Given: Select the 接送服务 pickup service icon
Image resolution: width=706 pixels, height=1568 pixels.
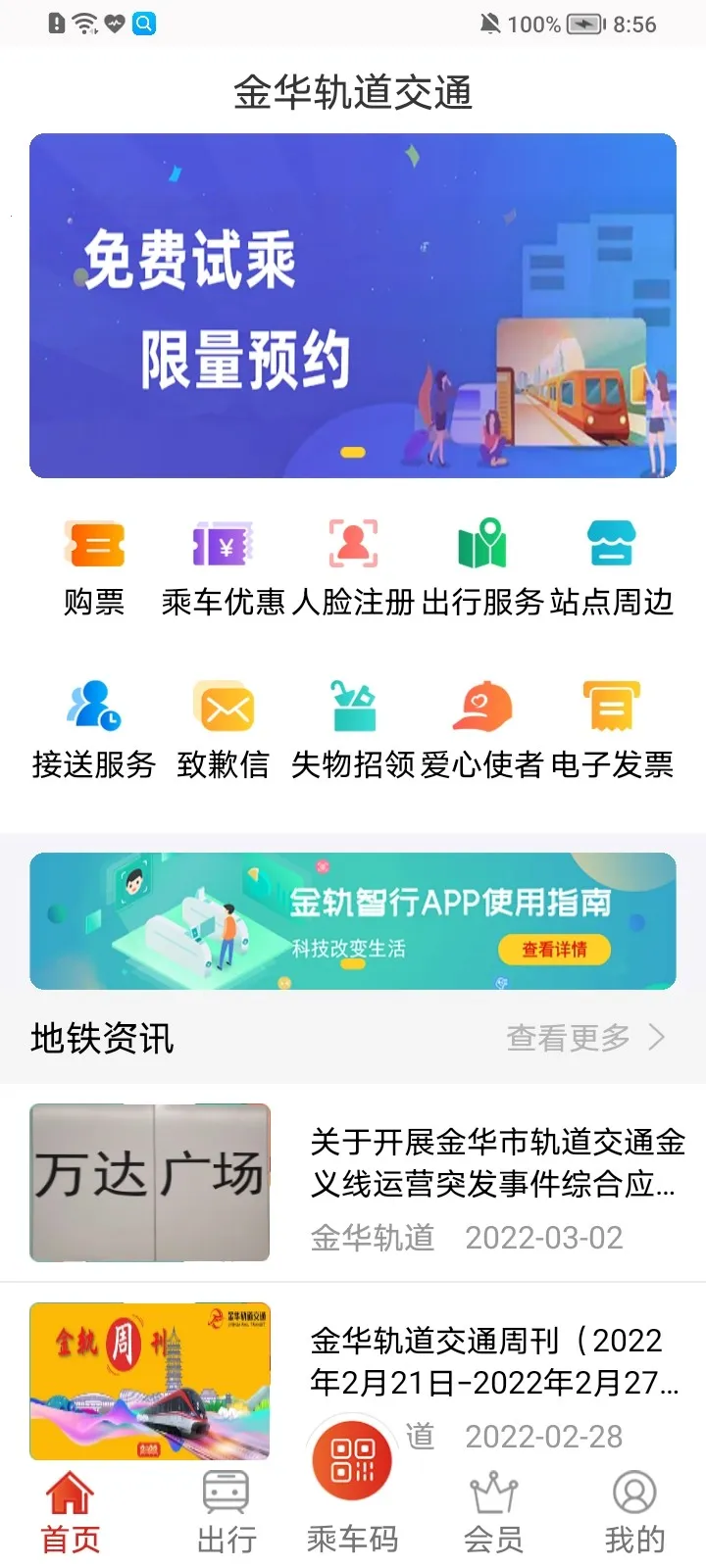Looking at the screenshot, I should click(x=95, y=706).
